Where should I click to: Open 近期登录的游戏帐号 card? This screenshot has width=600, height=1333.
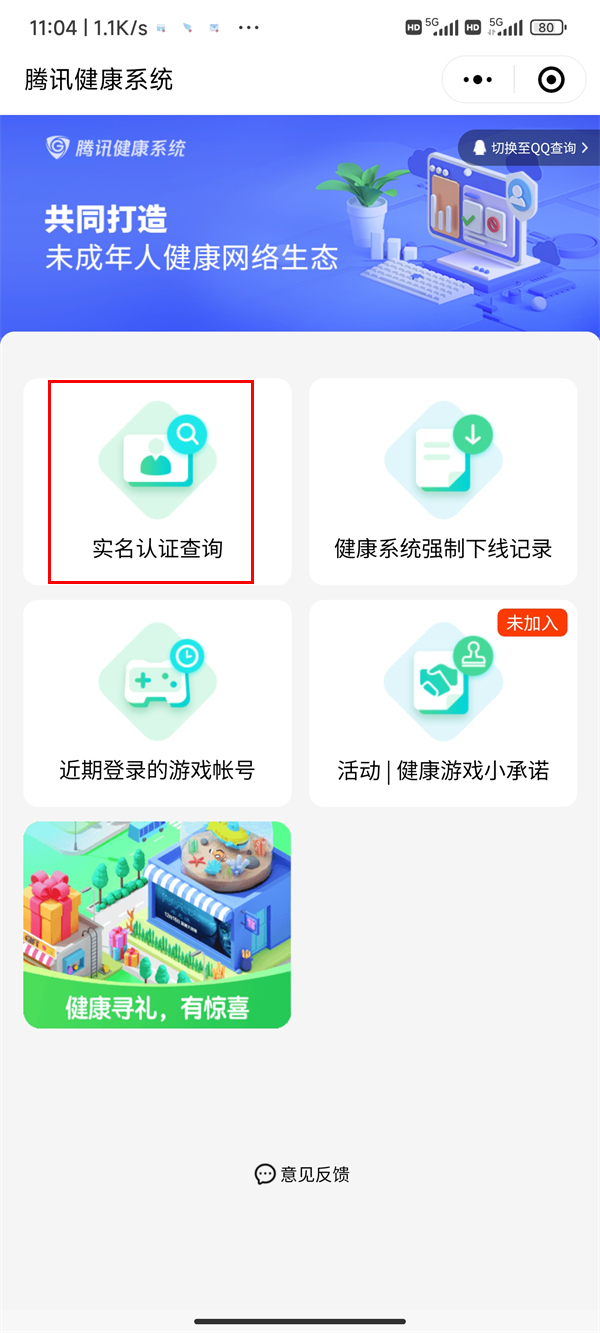[x=157, y=703]
